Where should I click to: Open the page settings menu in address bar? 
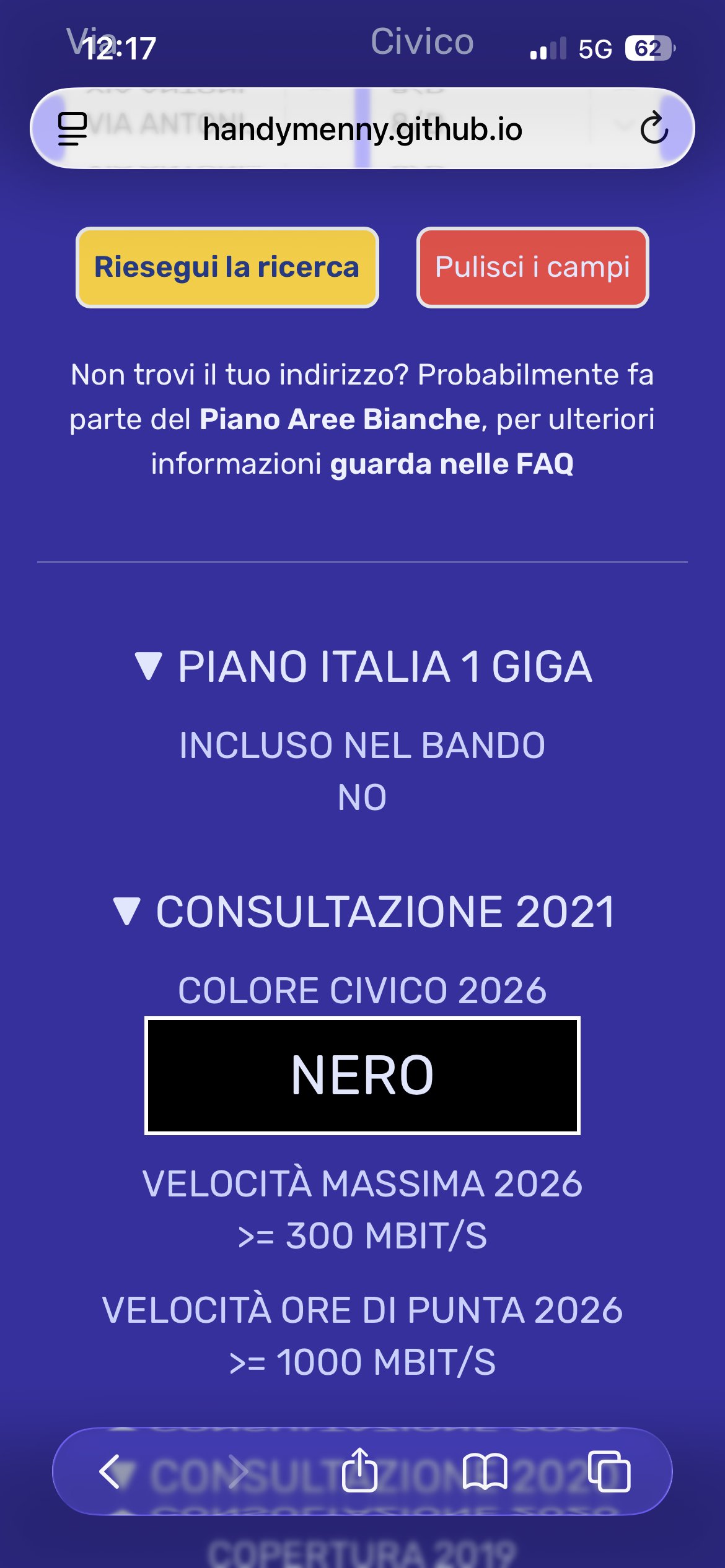(x=72, y=129)
